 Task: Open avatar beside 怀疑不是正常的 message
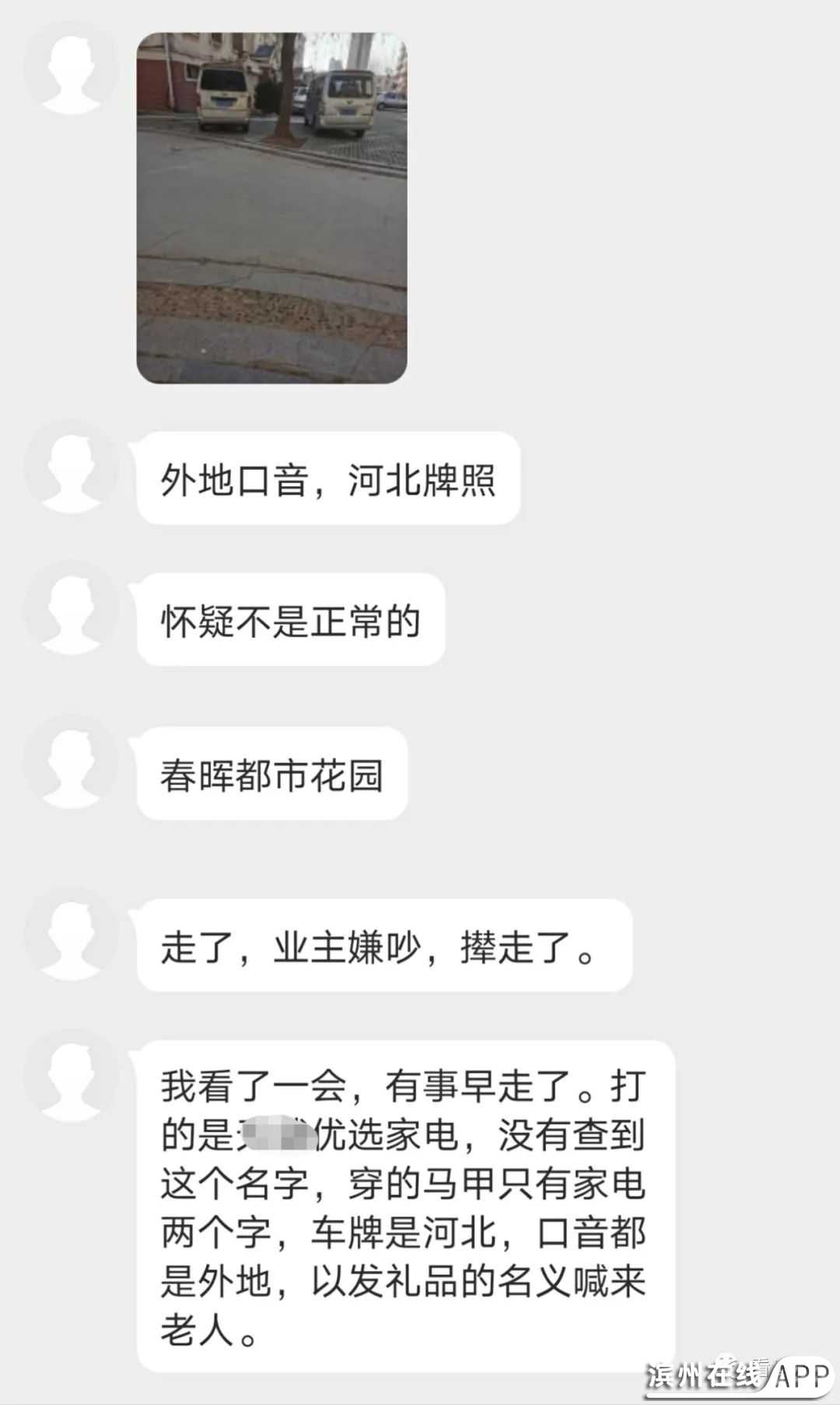point(71,608)
